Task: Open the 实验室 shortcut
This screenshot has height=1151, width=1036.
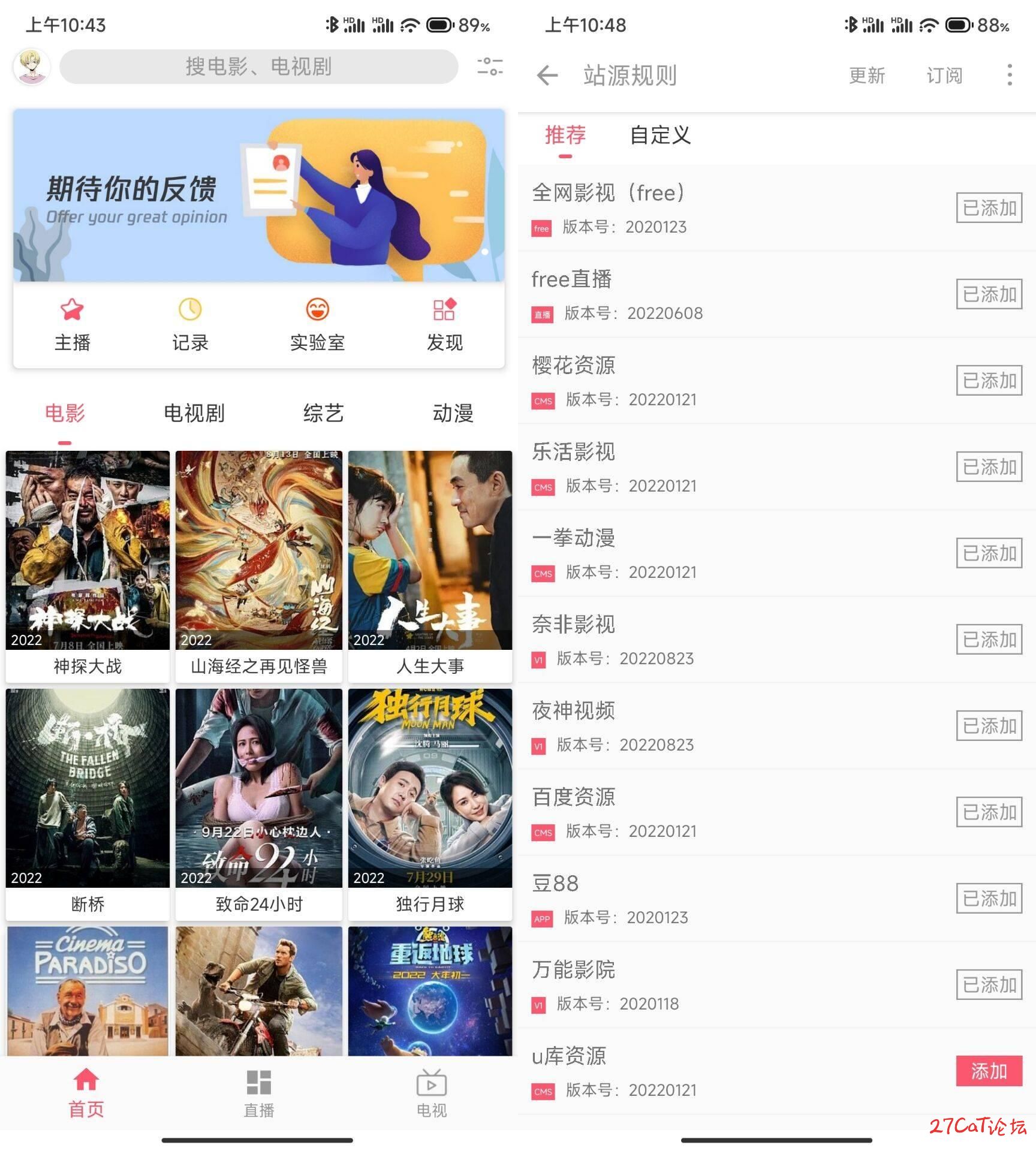Action: [317, 326]
